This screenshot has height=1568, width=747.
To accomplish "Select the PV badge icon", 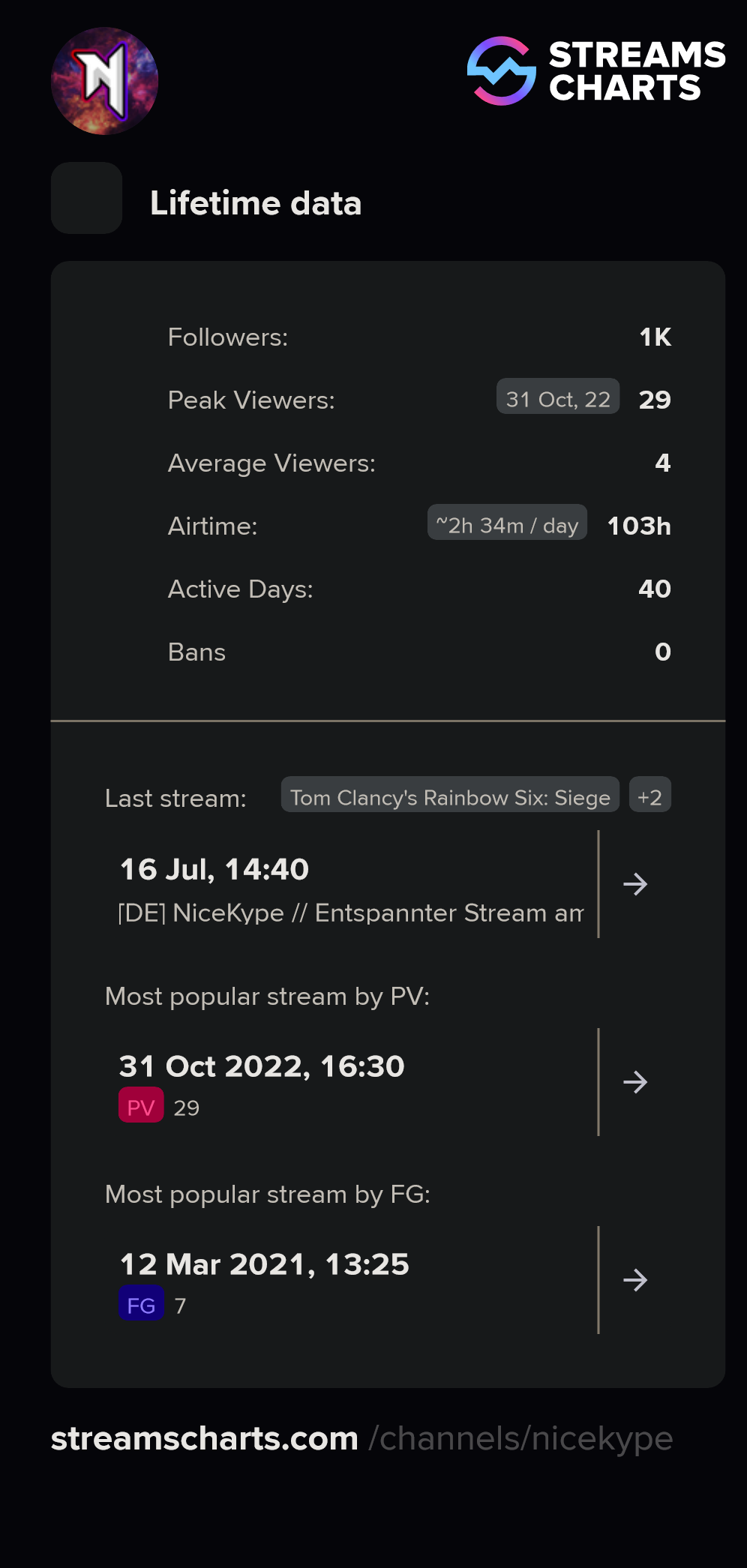I will [x=140, y=1105].
